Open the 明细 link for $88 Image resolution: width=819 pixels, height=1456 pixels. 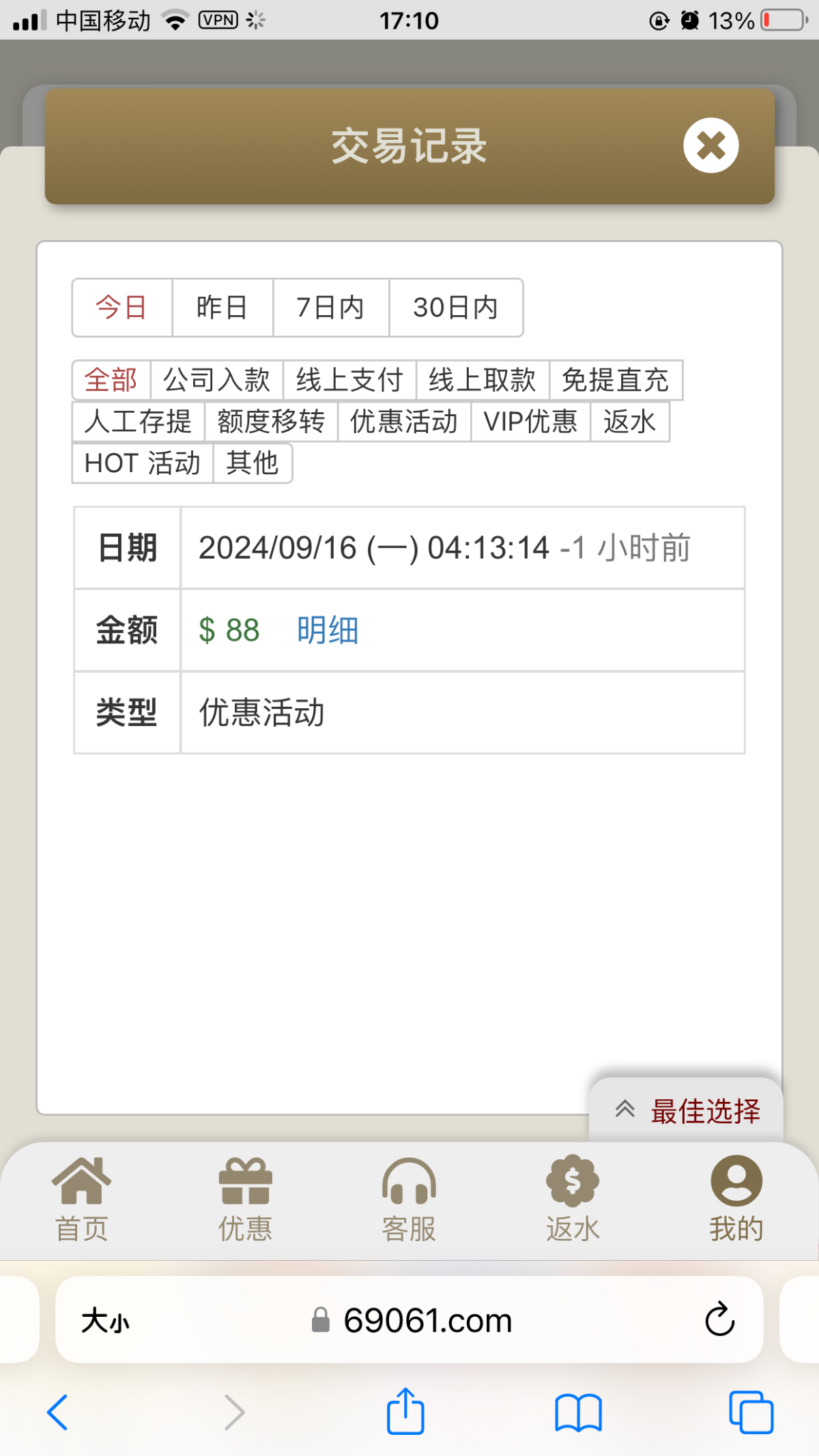[328, 630]
